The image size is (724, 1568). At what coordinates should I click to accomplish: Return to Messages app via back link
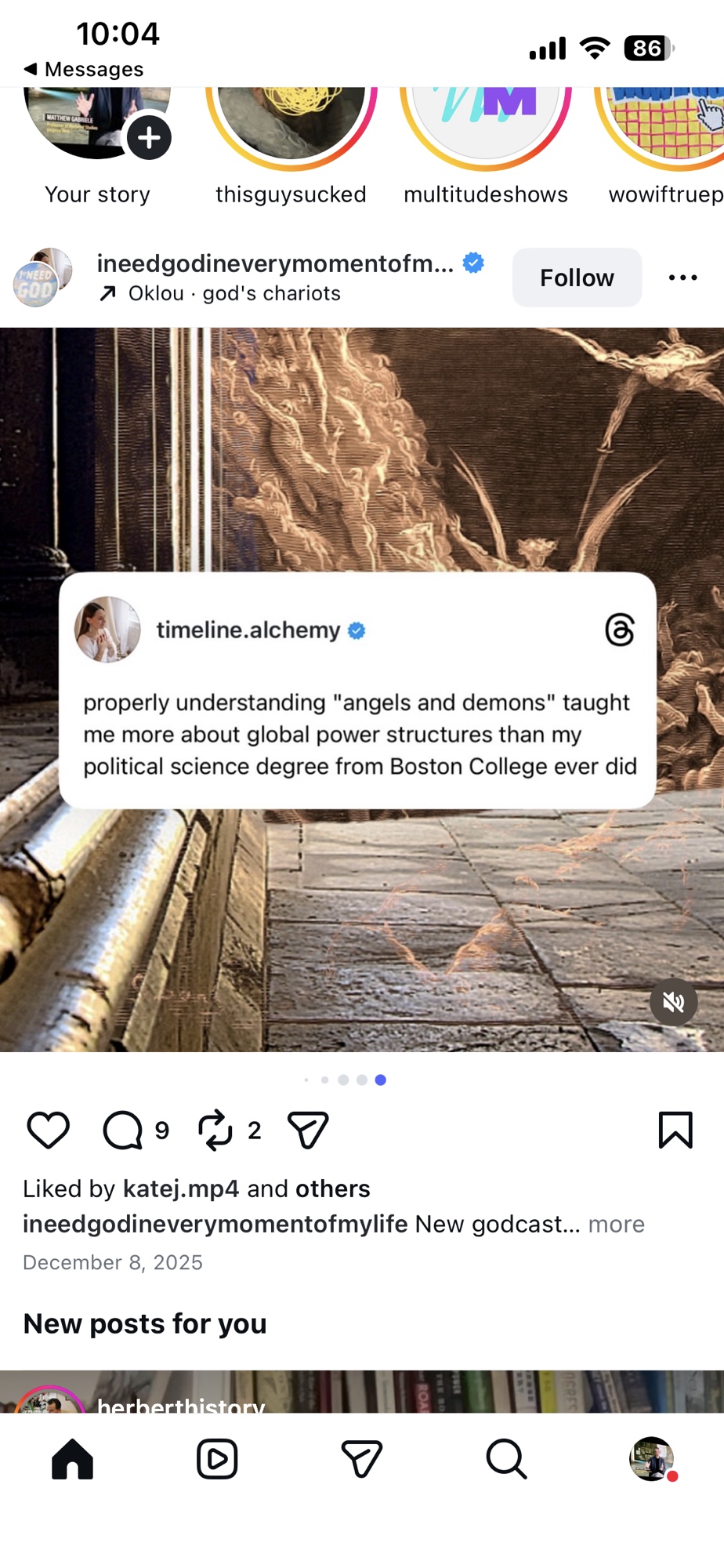pos(84,69)
